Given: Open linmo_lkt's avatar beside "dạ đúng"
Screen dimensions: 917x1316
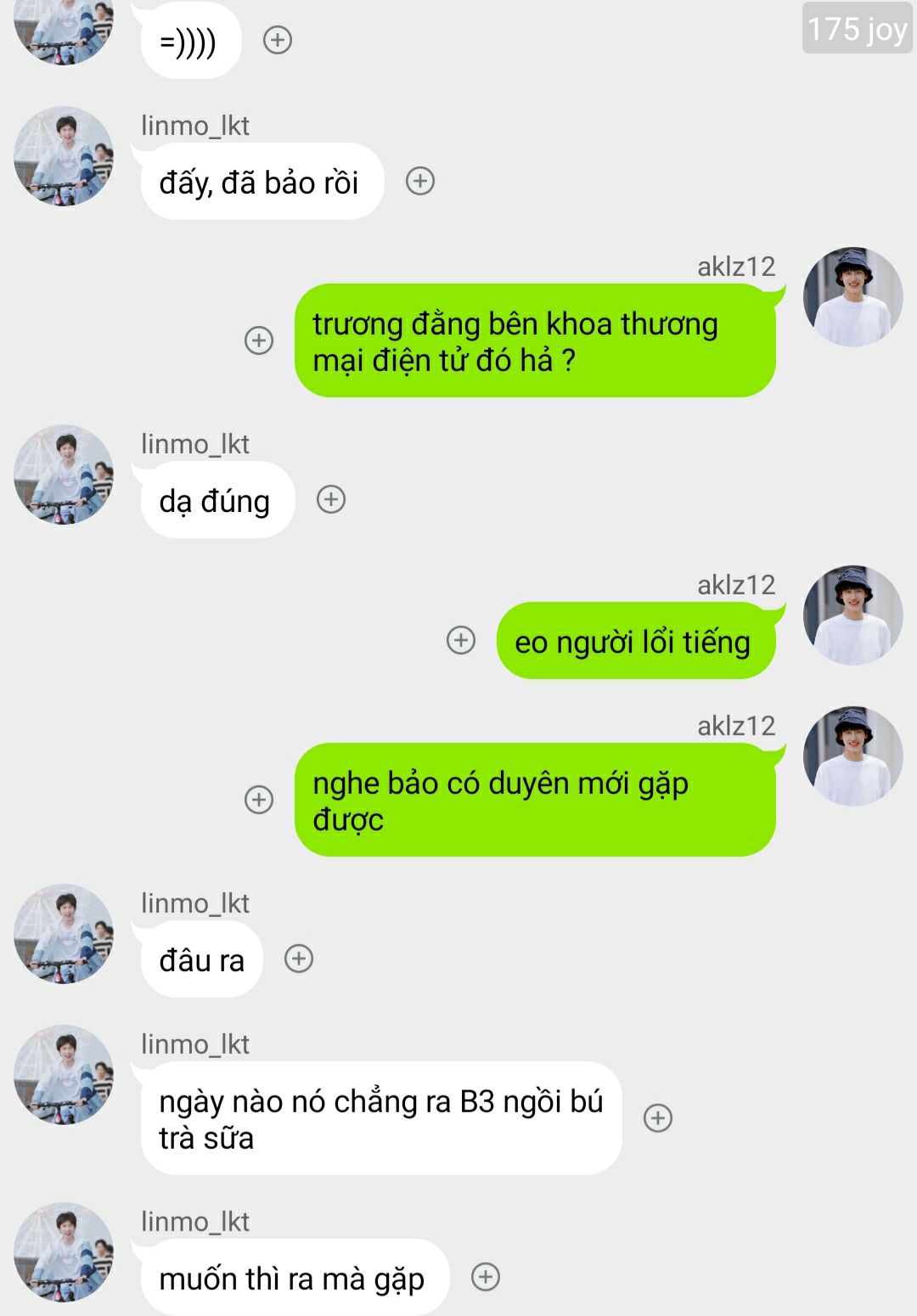Looking at the screenshot, I should coord(64,475).
